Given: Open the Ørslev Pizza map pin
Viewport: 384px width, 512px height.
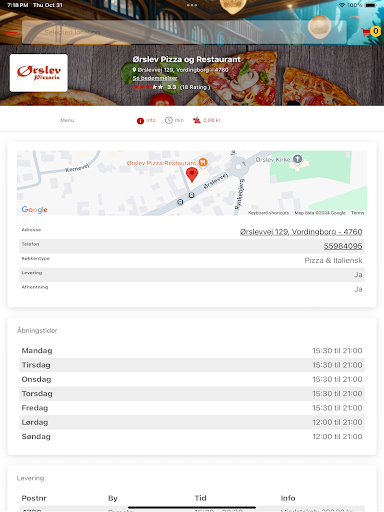Looking at the screenshot, I should click(192, 175).
